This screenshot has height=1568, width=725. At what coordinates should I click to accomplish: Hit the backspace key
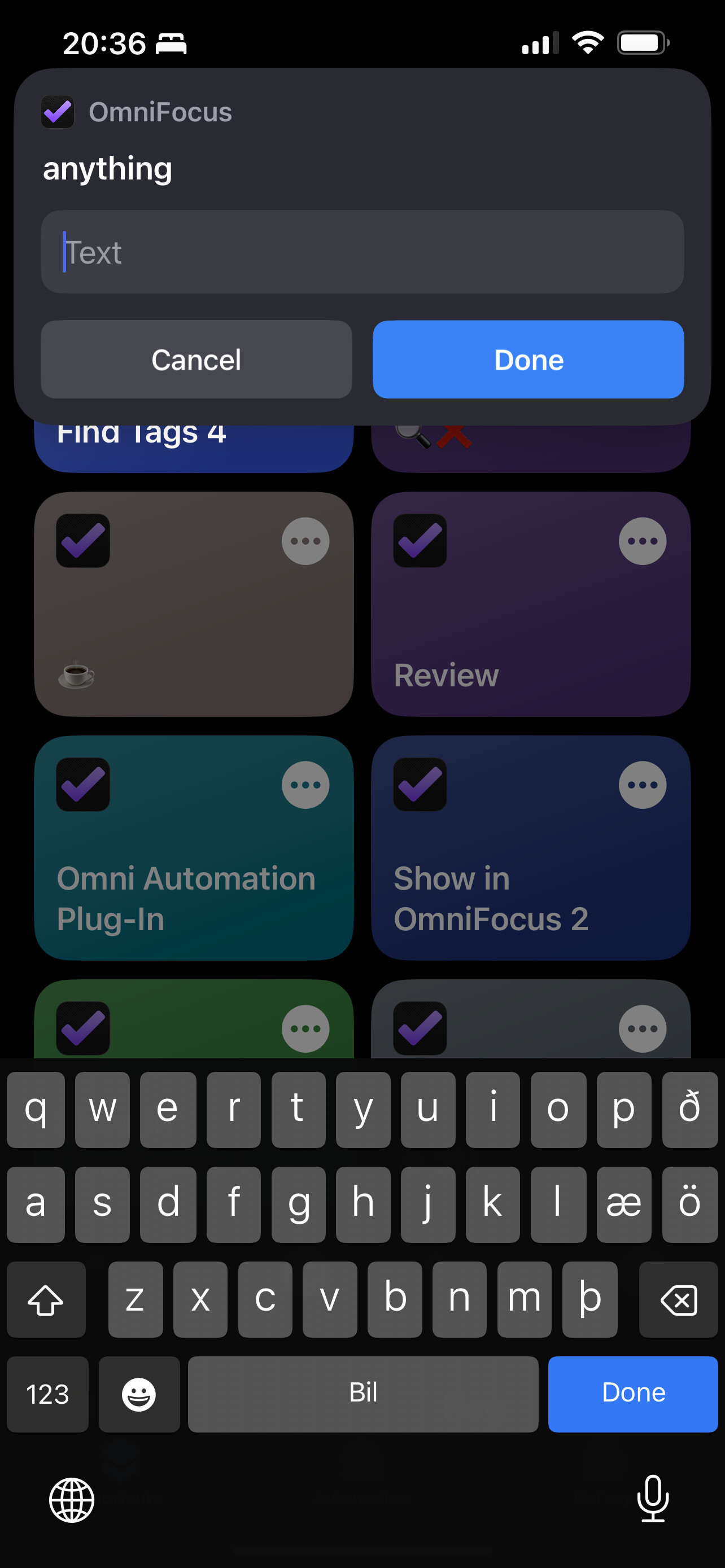tap(679, 1299)
